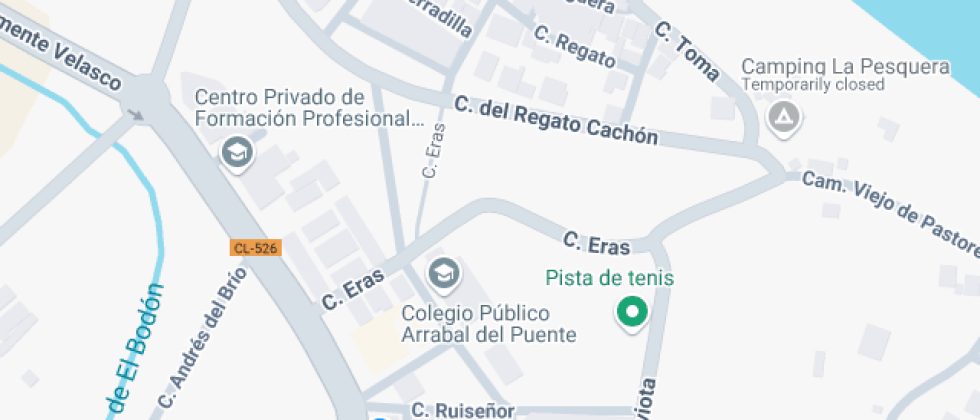Tap Centro Privado de Formación Profesional marker
Screen dimensions: 980x420
point(236,153)
